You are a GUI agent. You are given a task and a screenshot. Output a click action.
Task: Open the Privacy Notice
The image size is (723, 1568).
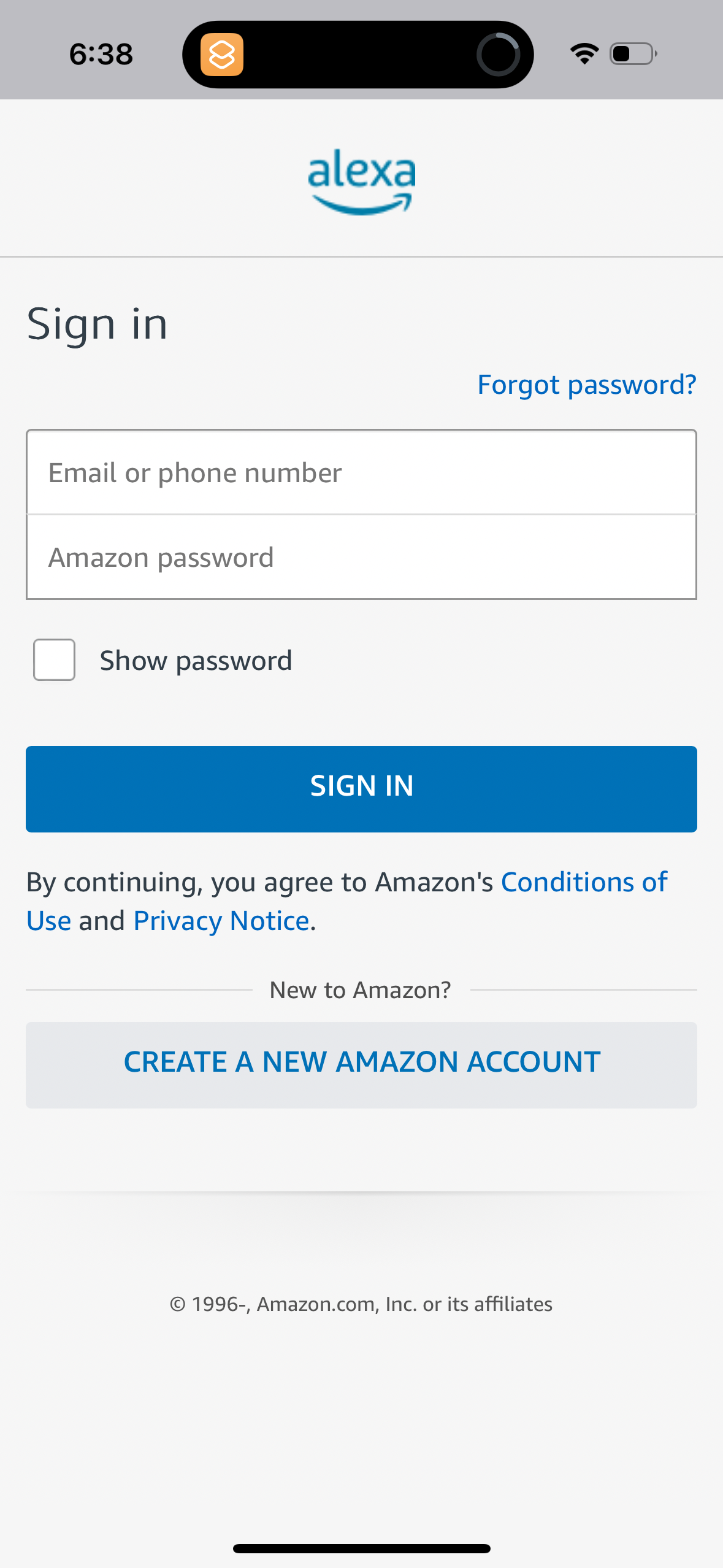221,920
